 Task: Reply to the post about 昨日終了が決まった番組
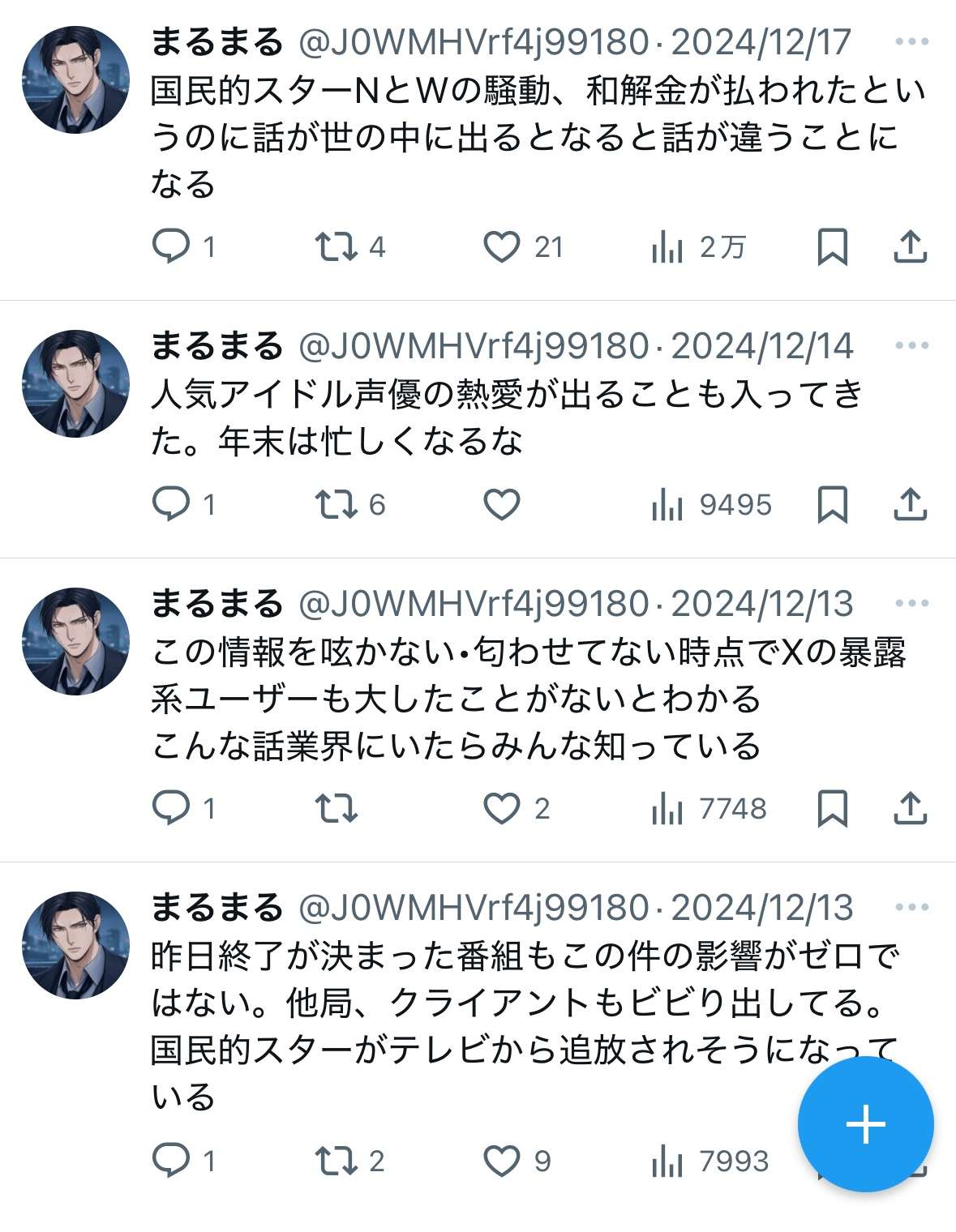coord(171,1161)
